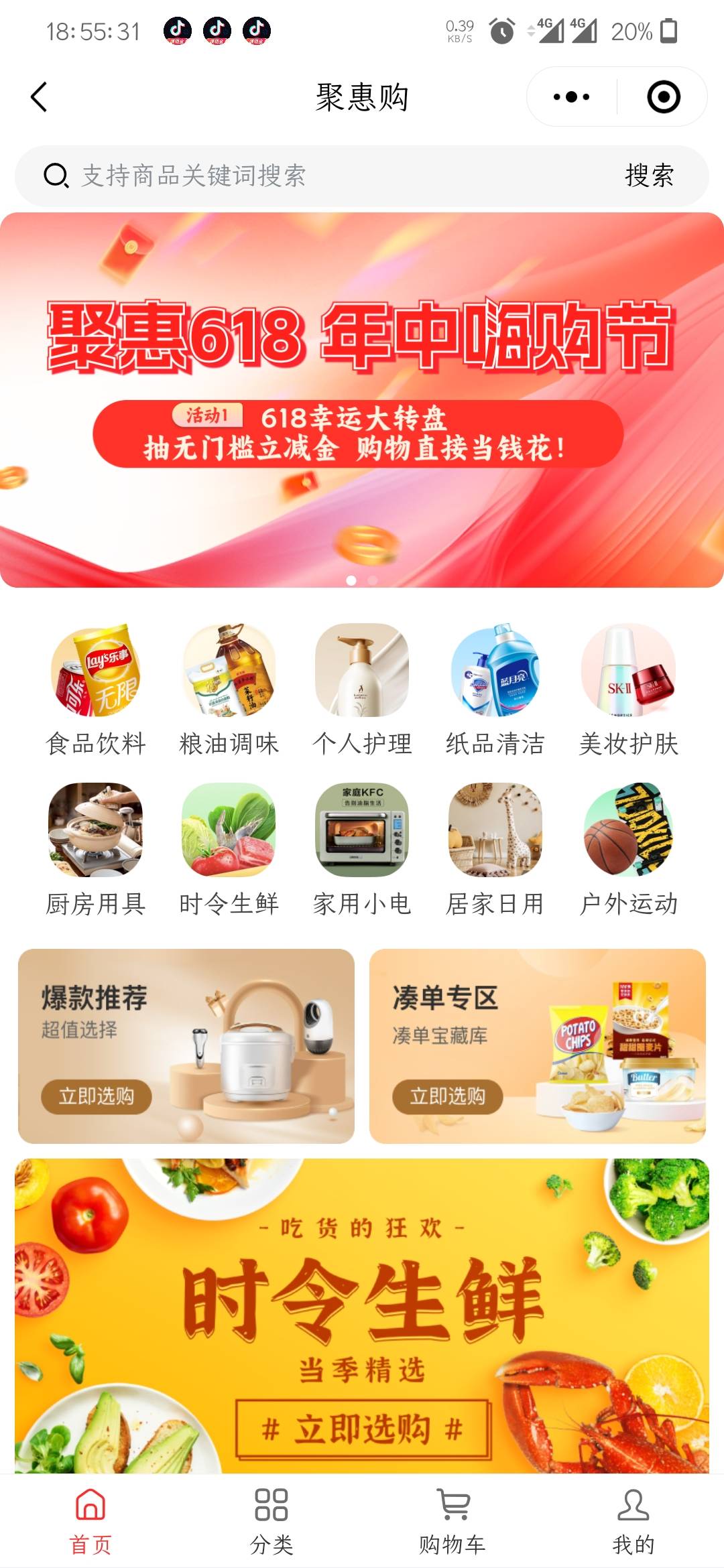Screen dimensions: 724x1568
Task: Close the mini program with the circle icon
Action: tap(664, 97)
